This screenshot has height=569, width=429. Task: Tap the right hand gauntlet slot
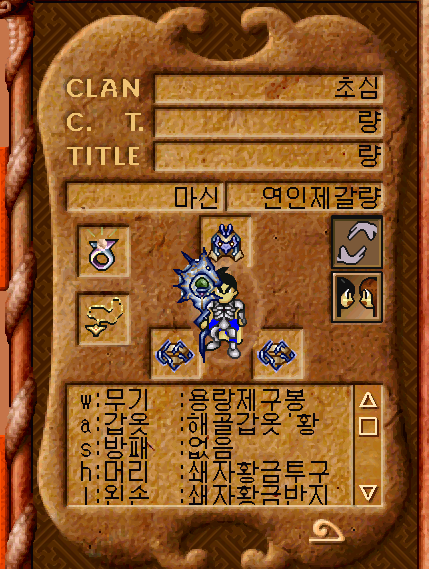278,354
